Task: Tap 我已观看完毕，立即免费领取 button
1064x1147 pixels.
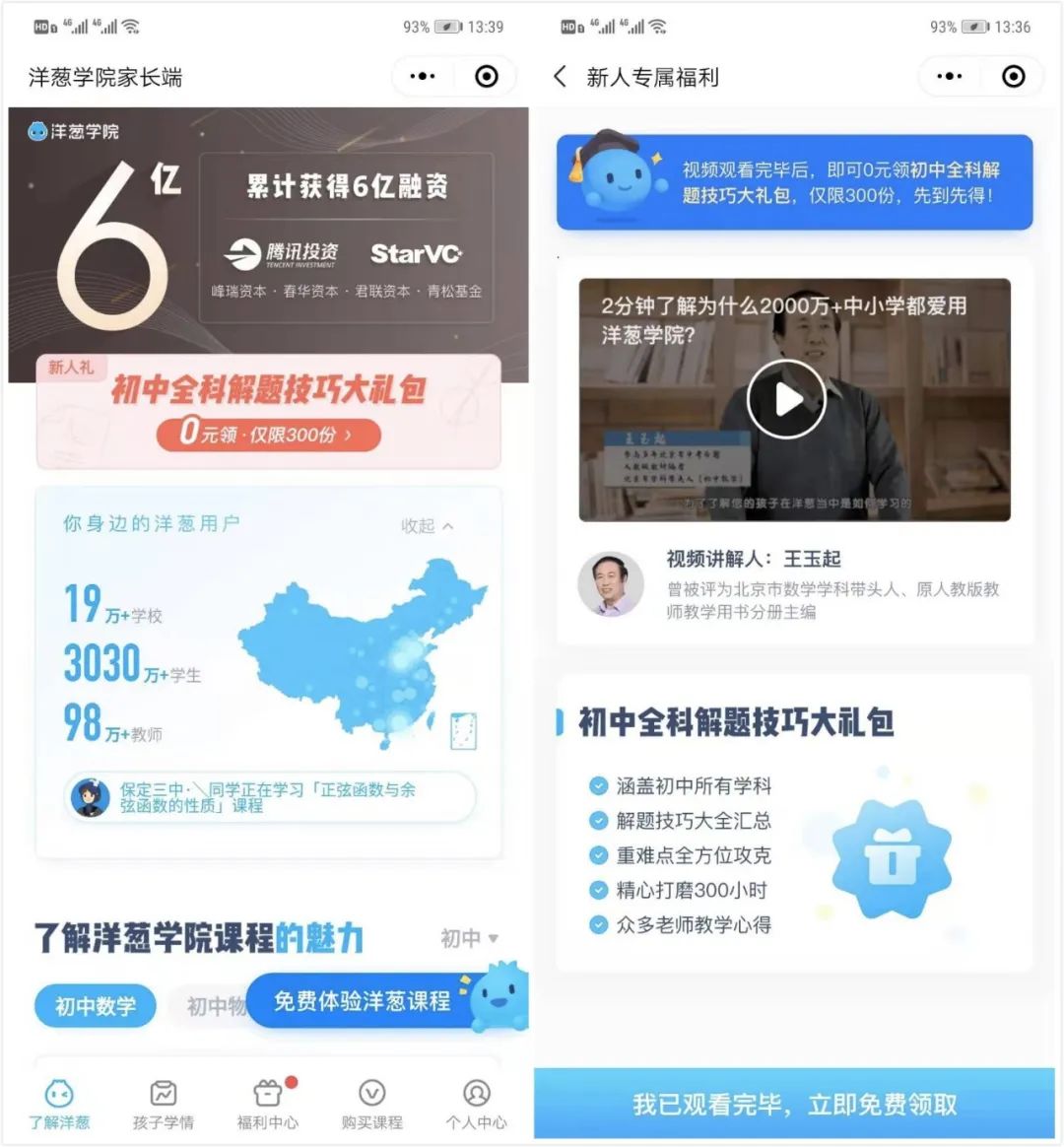Action: coord(794,1105)
